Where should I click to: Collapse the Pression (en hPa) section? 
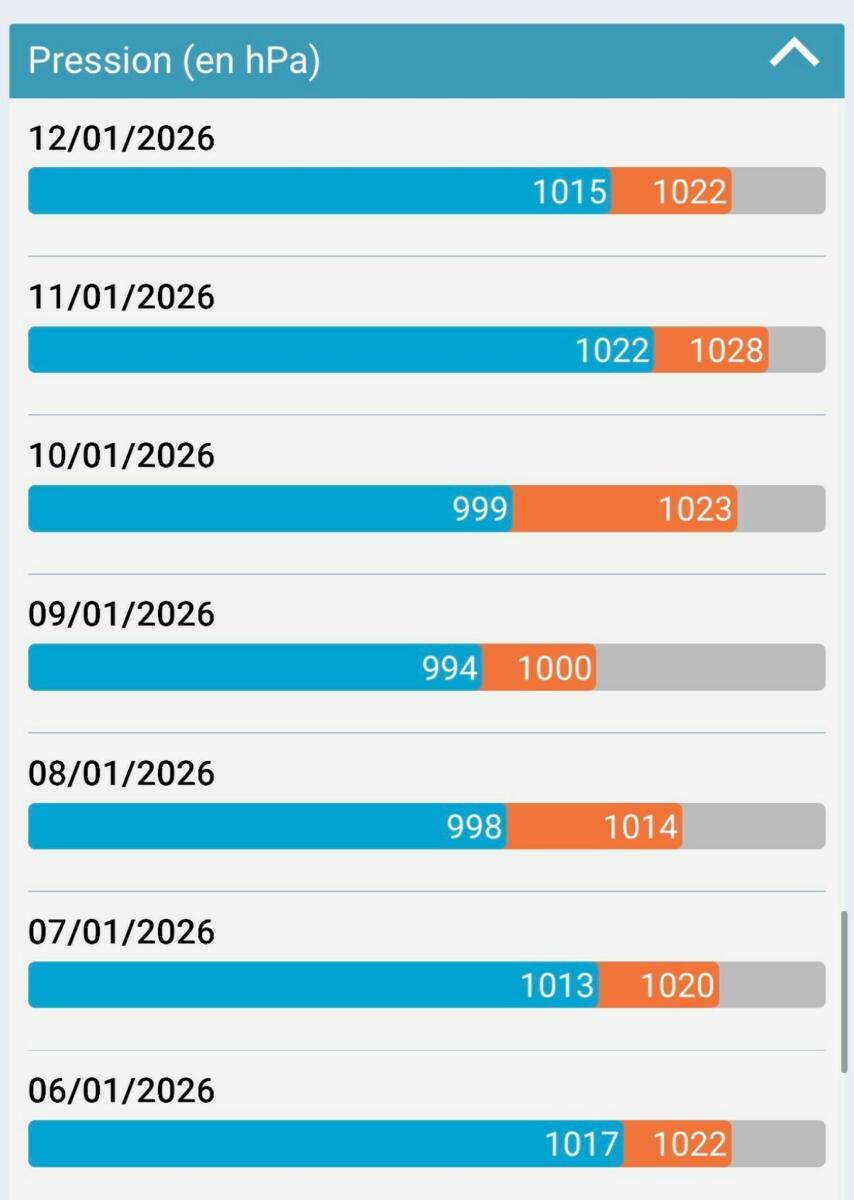pos(794,57)
